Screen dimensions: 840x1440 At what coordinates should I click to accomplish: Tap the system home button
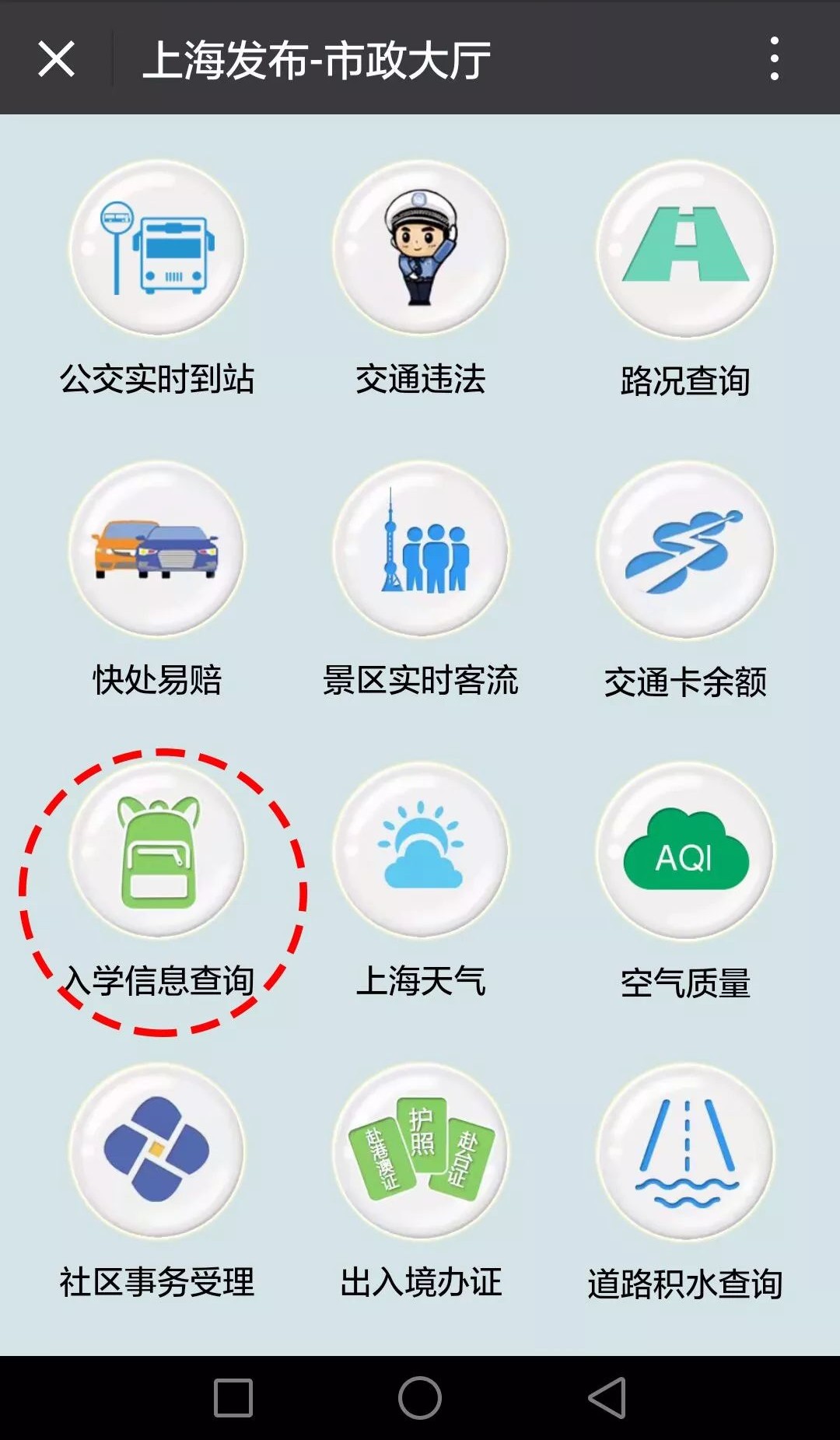[420, 1398]
